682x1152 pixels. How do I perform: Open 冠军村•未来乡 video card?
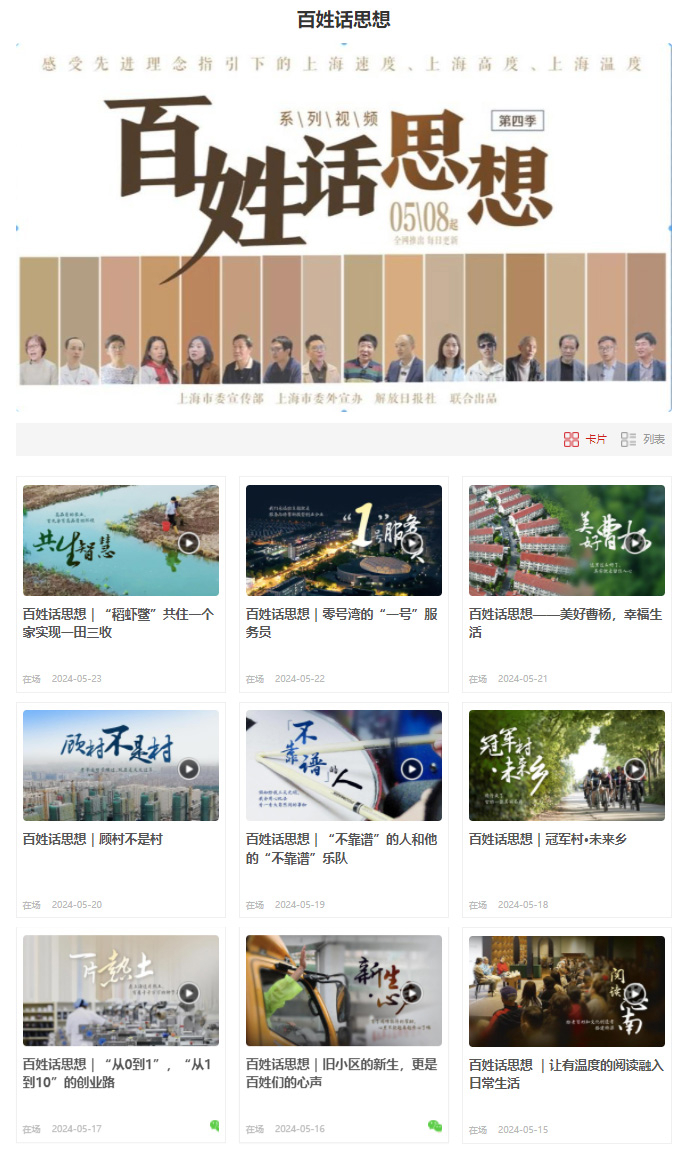[x=567, y=810]
